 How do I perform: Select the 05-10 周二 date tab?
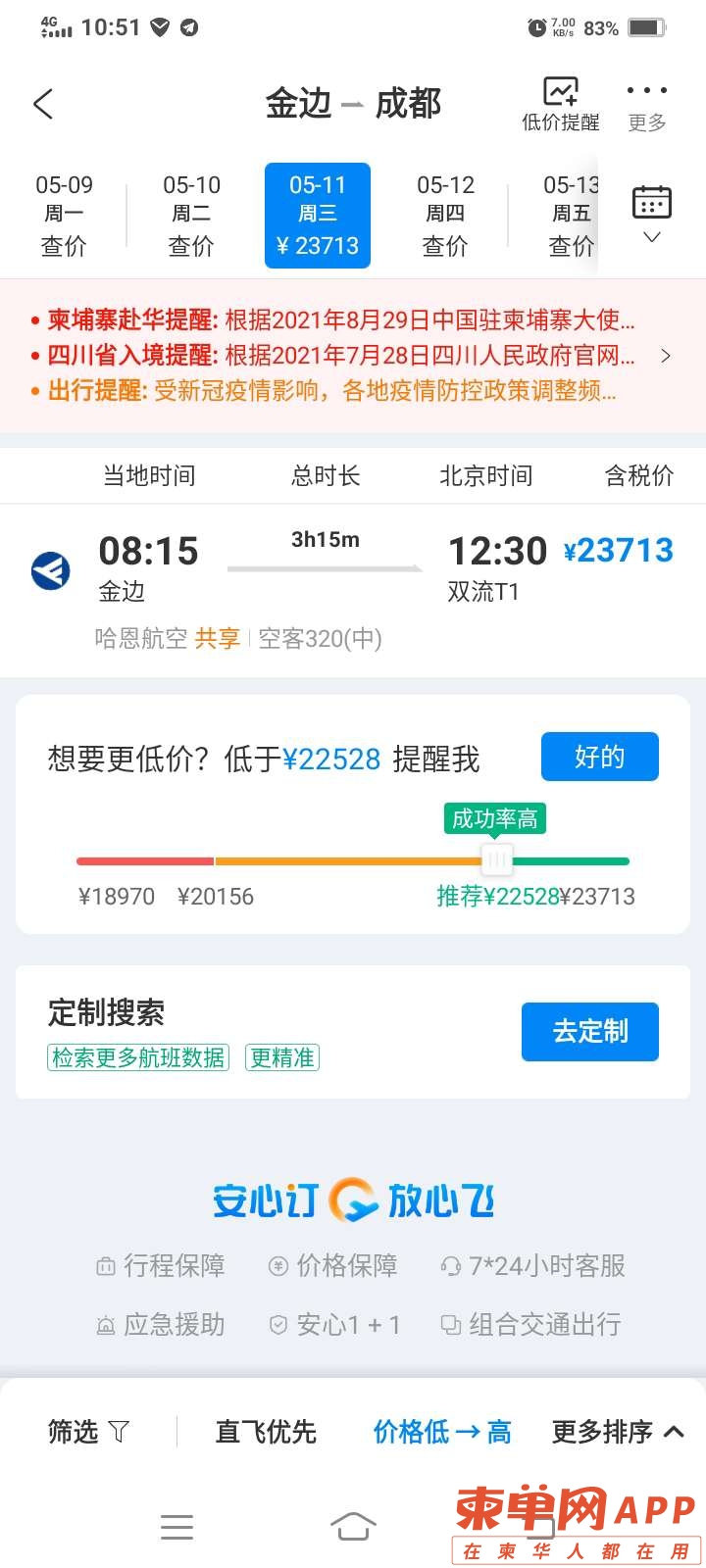click(191, 215)
